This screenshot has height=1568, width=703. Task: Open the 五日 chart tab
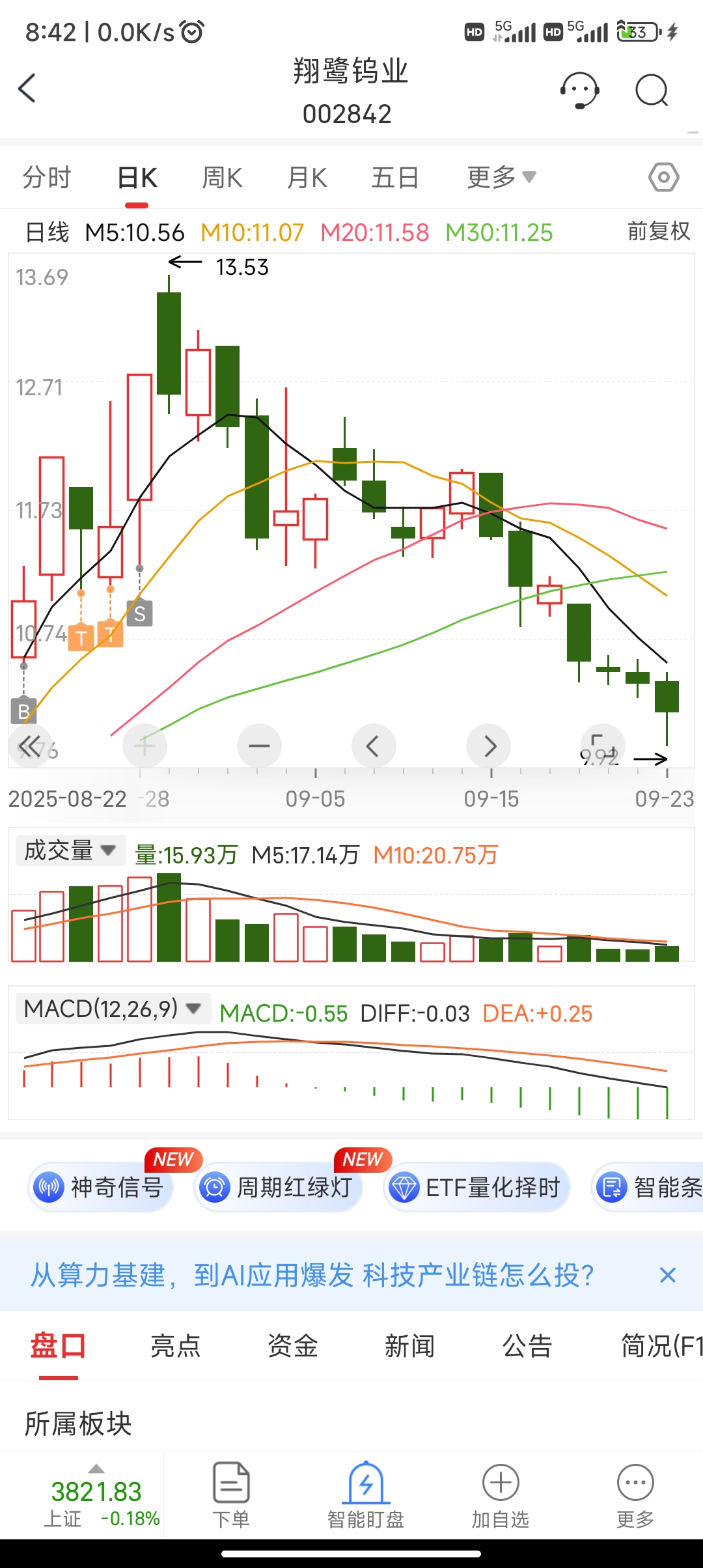(x=395, y=177)
